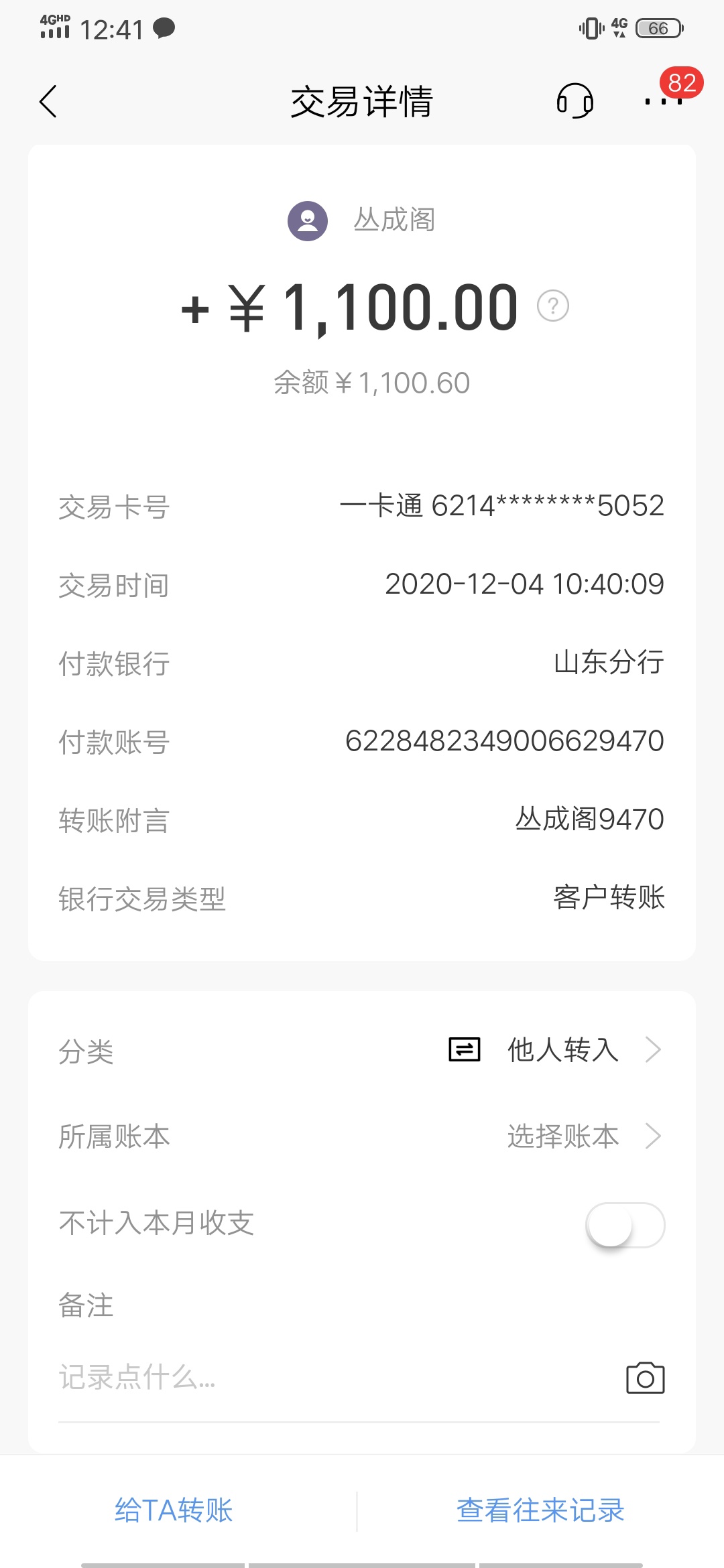Add a photo via the camera icon
Screen dimensions: 724x1568
(x=646, y=1378)
